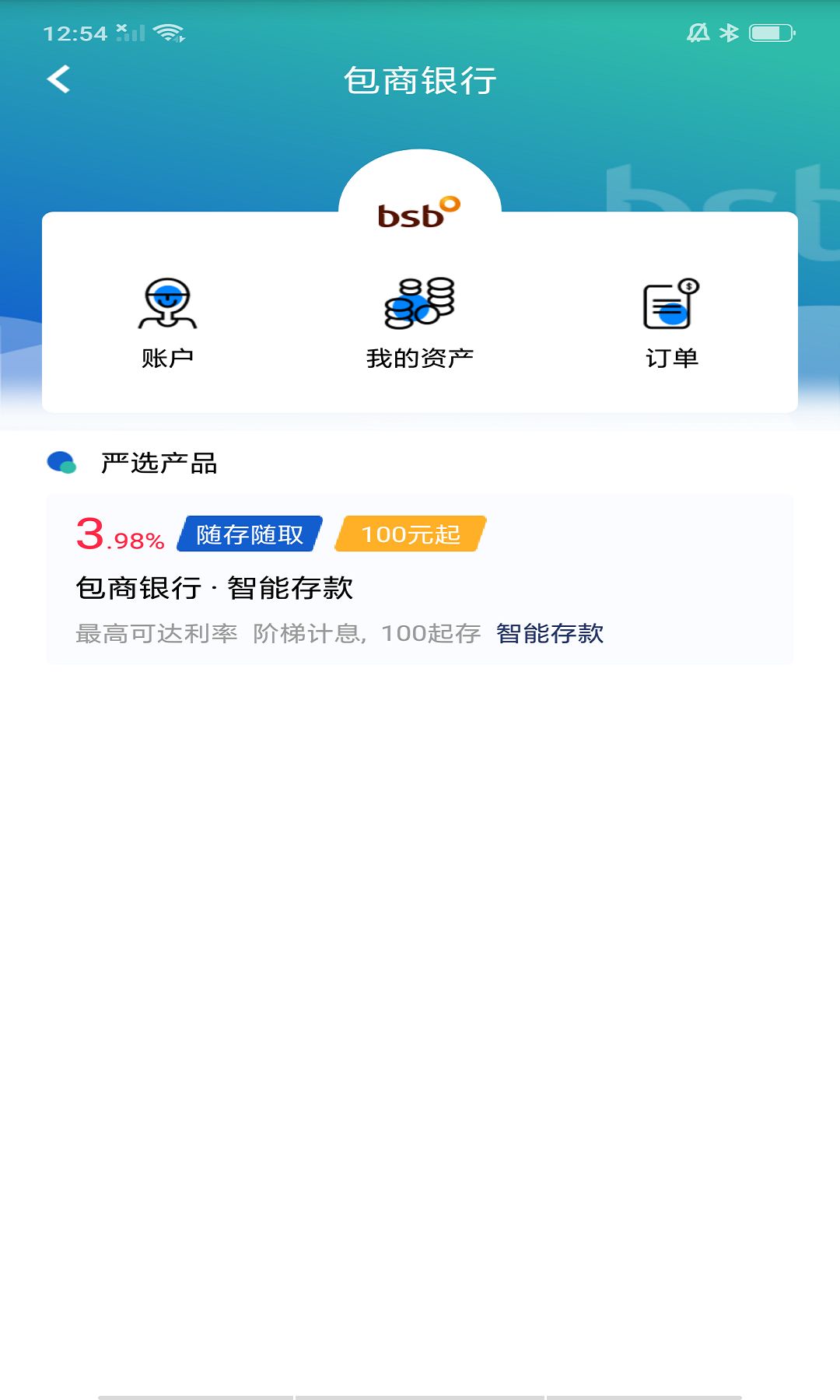Click the 严选产品 section icon
The width and height of the screenshot is (840, 1400).
tap(61, 462)
